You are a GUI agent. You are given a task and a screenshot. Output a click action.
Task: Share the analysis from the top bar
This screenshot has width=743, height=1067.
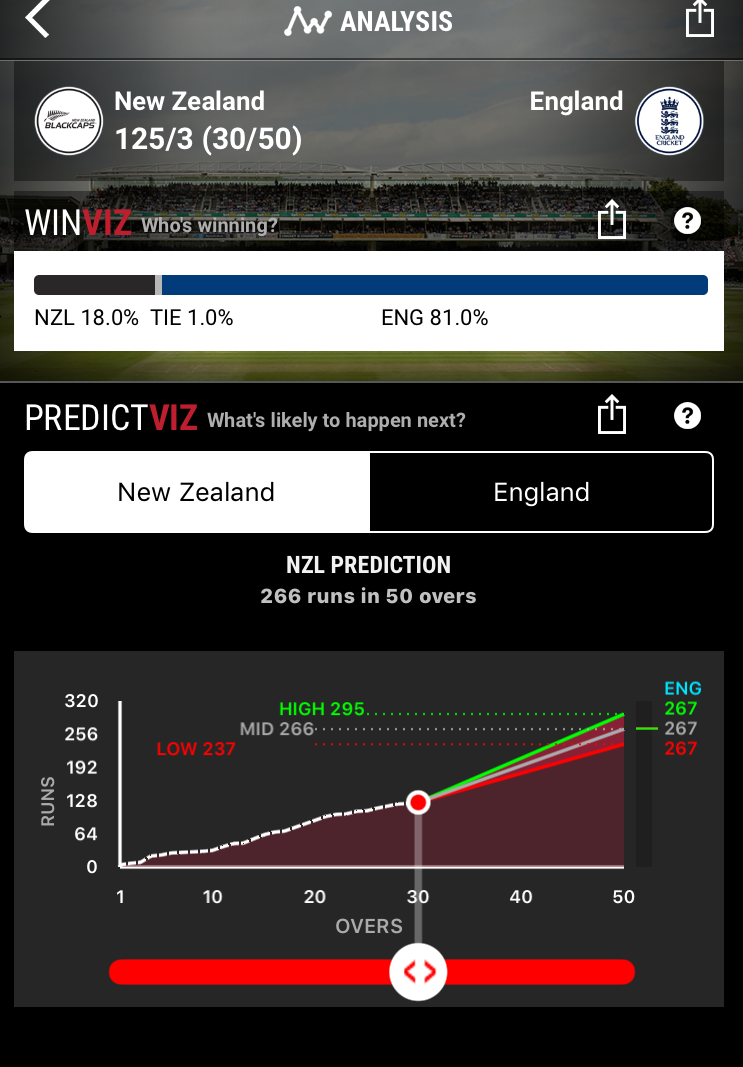(700, 19)
